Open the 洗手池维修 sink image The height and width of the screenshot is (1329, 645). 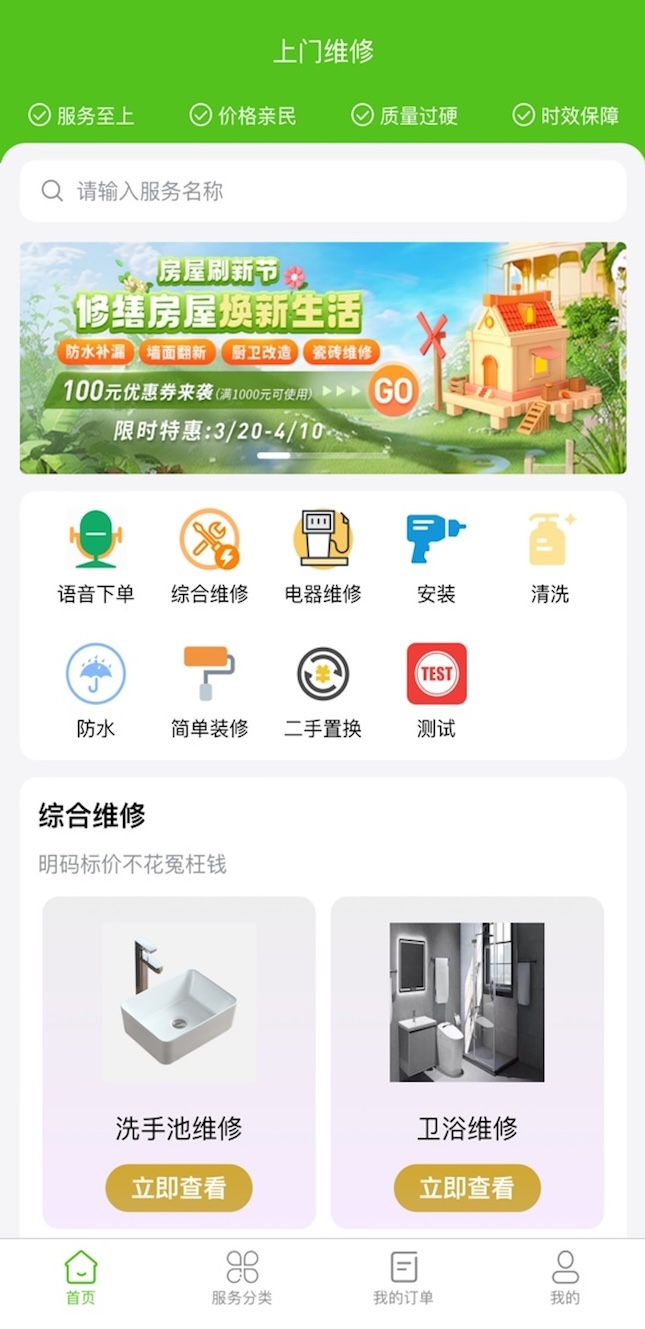point(179,1001)
